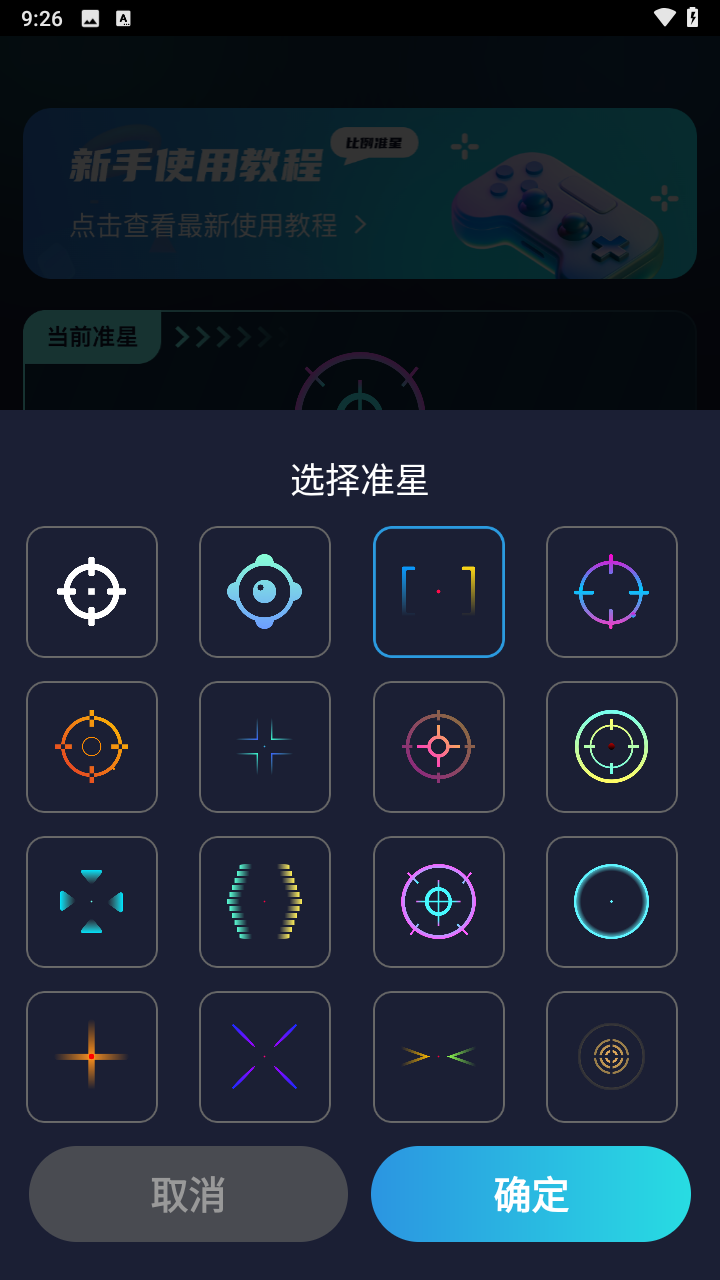
Task: Reselect the highlighted golden bracket crosshair
Action: pos(439,591)
